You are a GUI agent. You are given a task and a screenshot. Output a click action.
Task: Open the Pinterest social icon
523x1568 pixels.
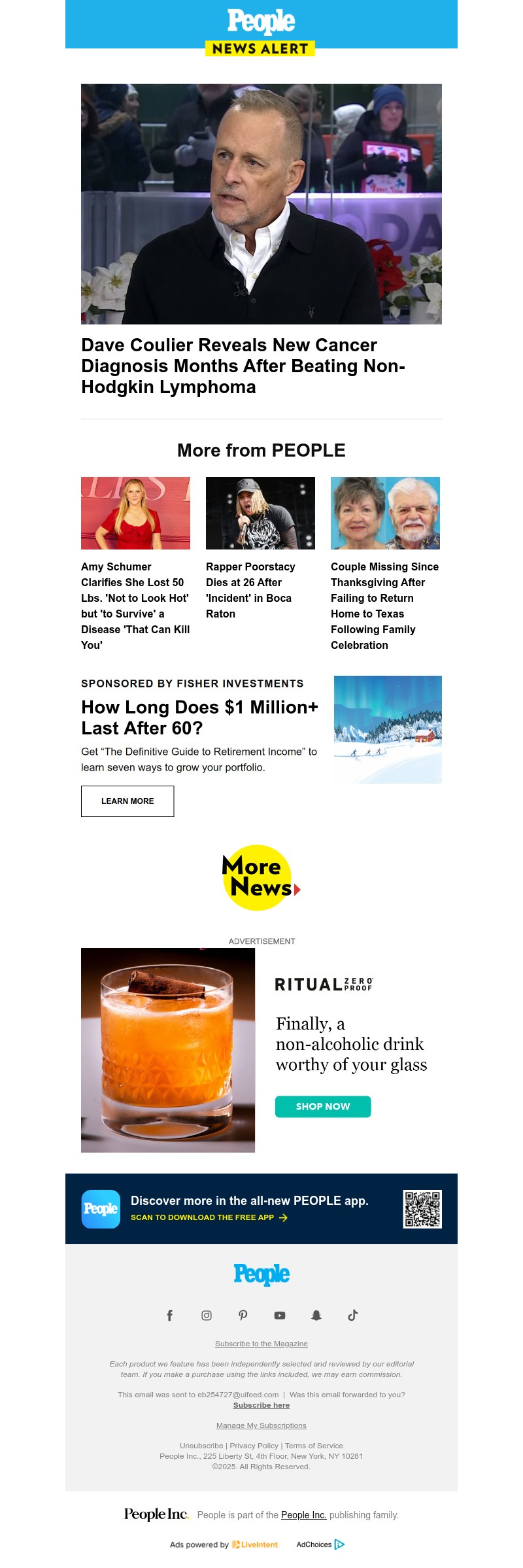(x=243, y=1315)
